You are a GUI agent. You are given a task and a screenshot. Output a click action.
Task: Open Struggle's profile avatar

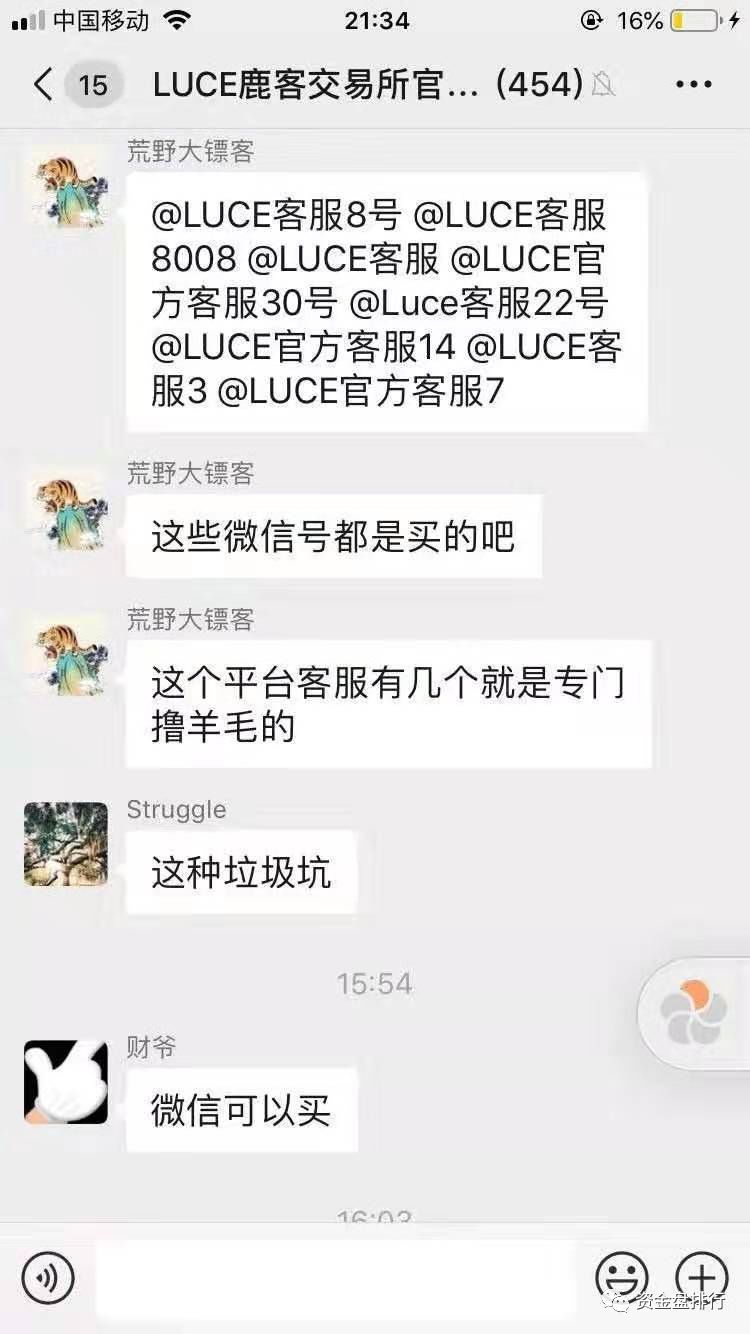[x=66, y=843]
